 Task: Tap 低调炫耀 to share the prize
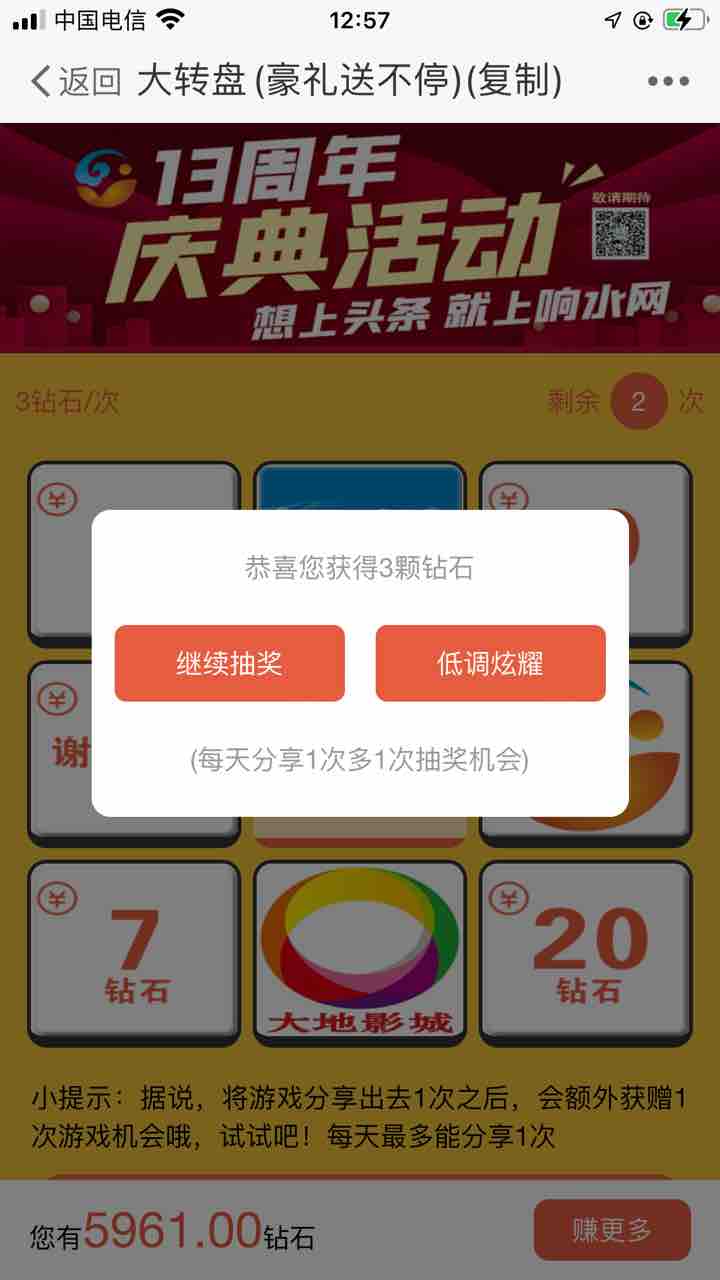tap(490, 663)
